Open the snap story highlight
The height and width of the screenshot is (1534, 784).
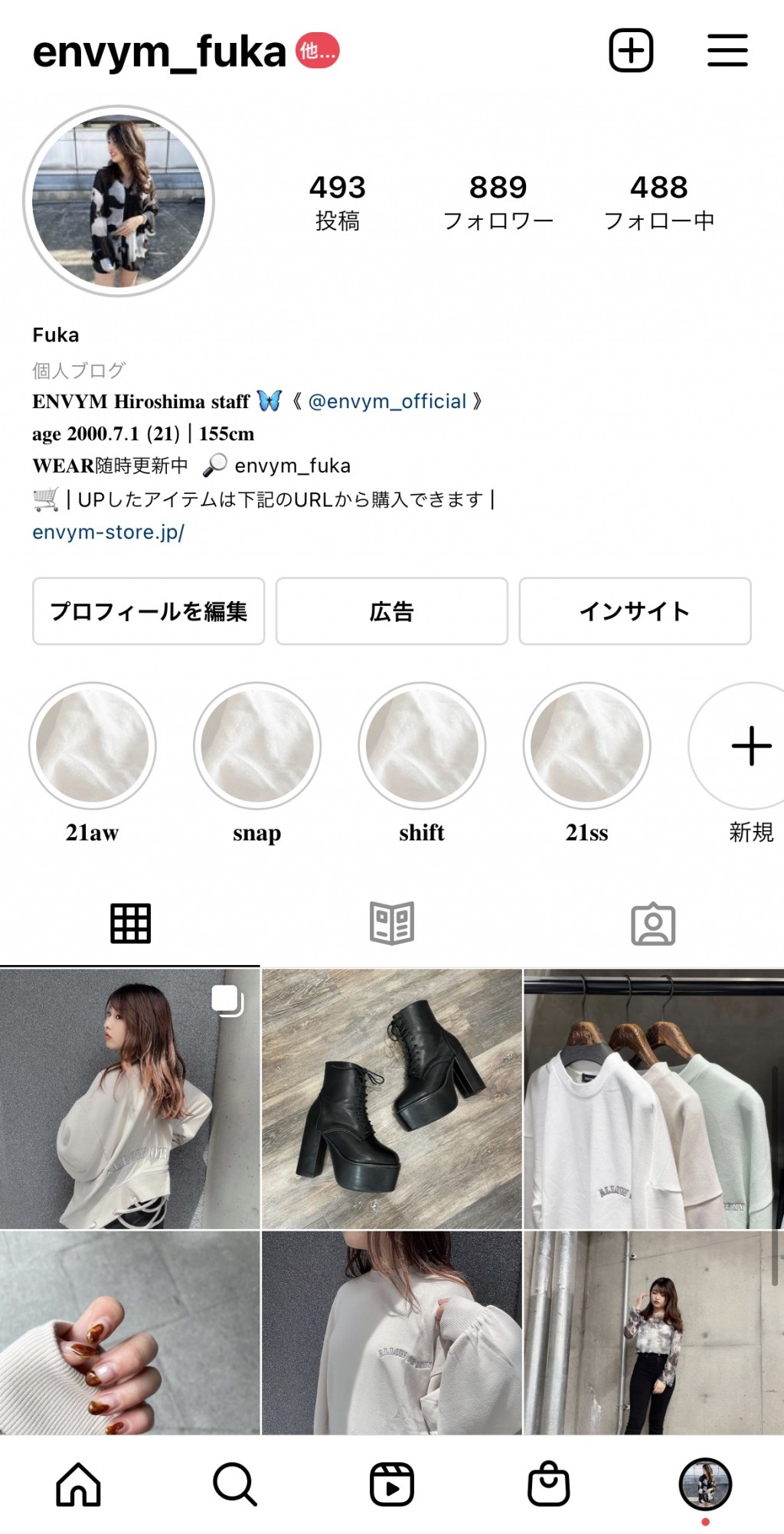[x=257, y=746]
